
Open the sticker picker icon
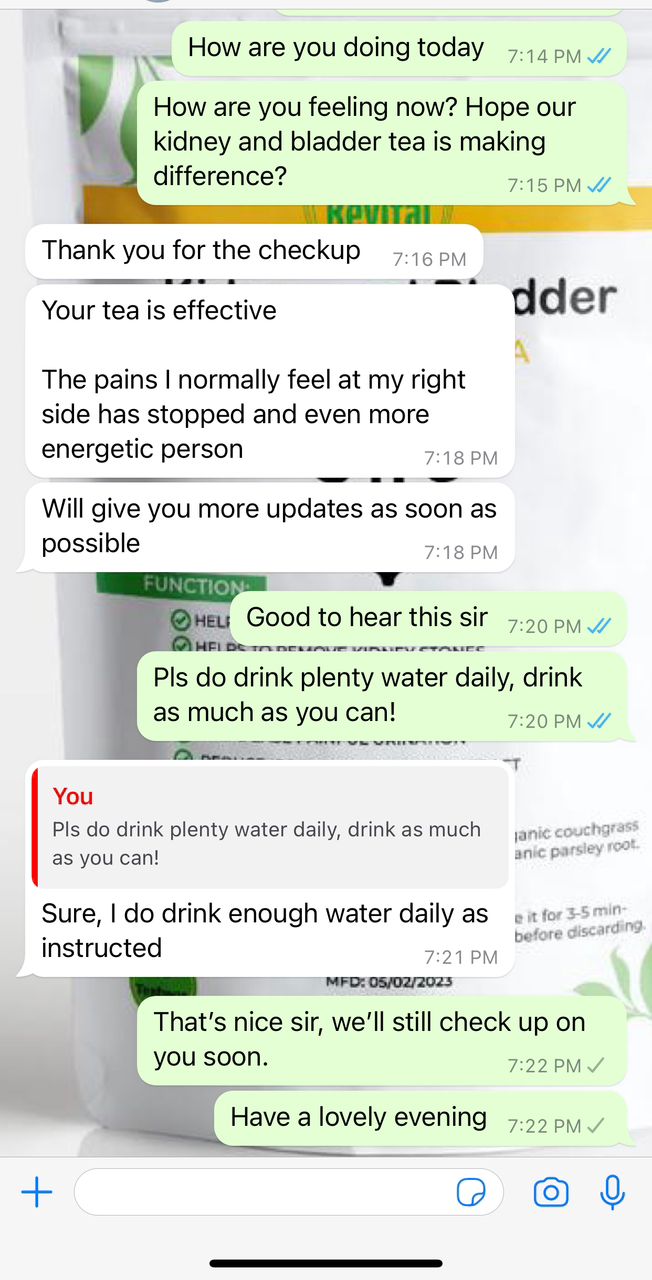[470, 1192]
